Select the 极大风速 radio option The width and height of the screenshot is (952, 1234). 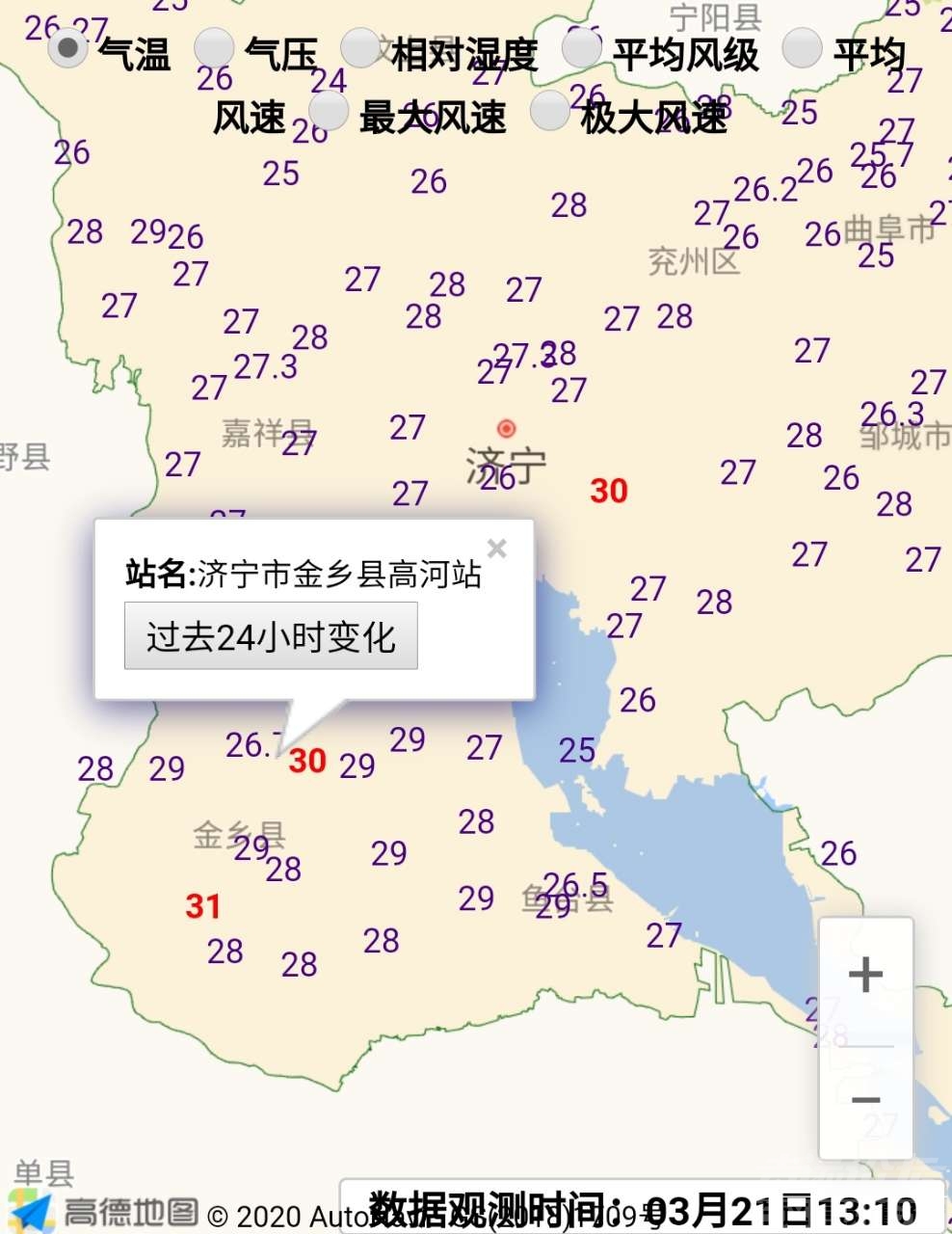550,112
